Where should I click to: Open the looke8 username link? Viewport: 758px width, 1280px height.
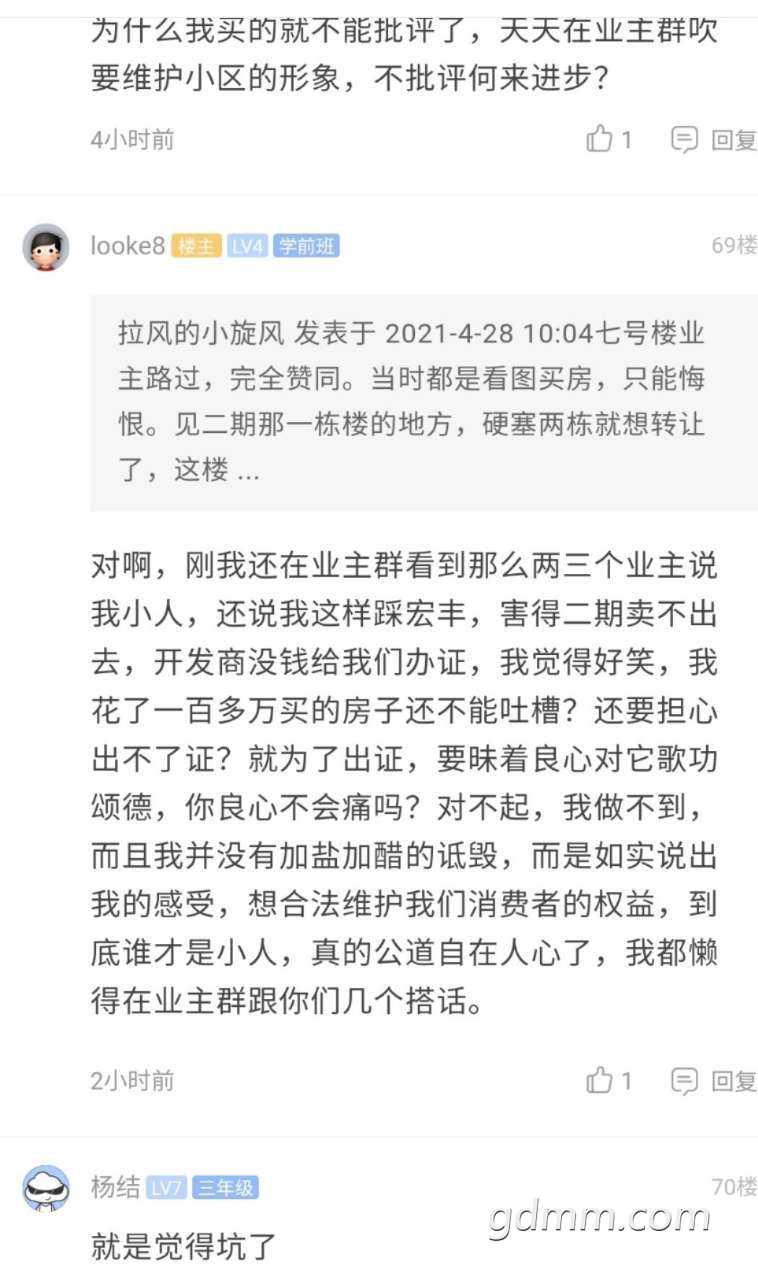click(127, 246)
